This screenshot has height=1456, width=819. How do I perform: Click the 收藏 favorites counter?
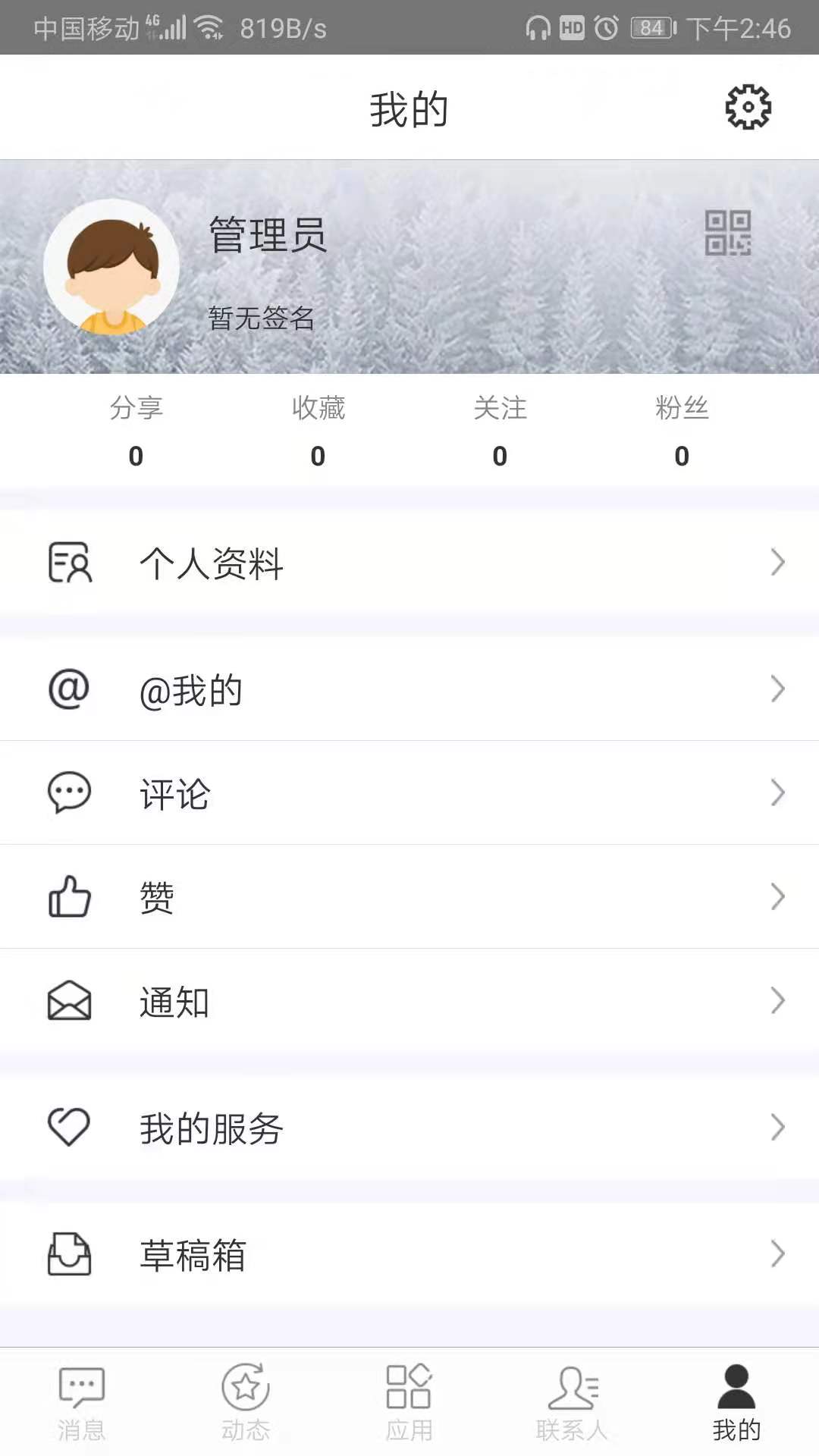click(x=318, y=432)
